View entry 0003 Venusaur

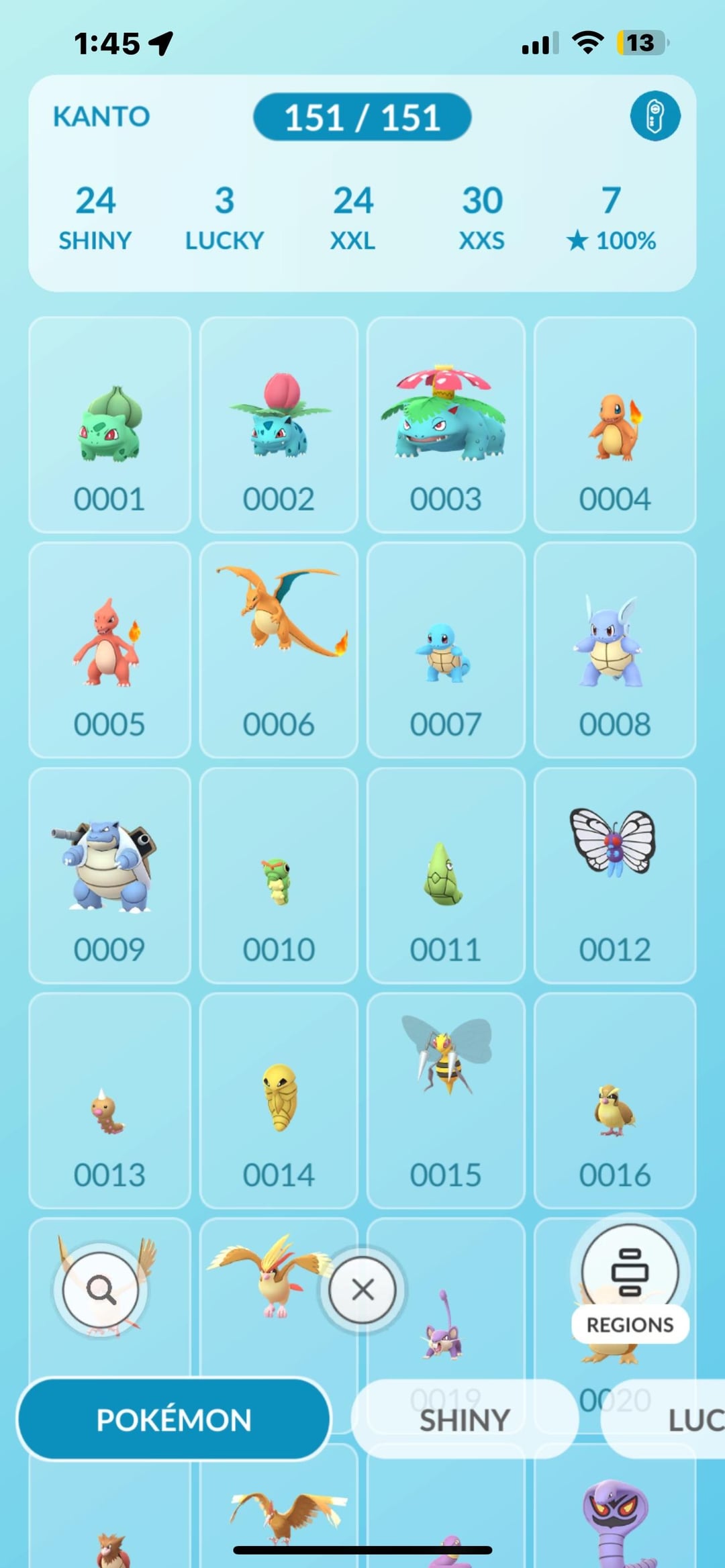pyautogui.click(x=446, y=425)
